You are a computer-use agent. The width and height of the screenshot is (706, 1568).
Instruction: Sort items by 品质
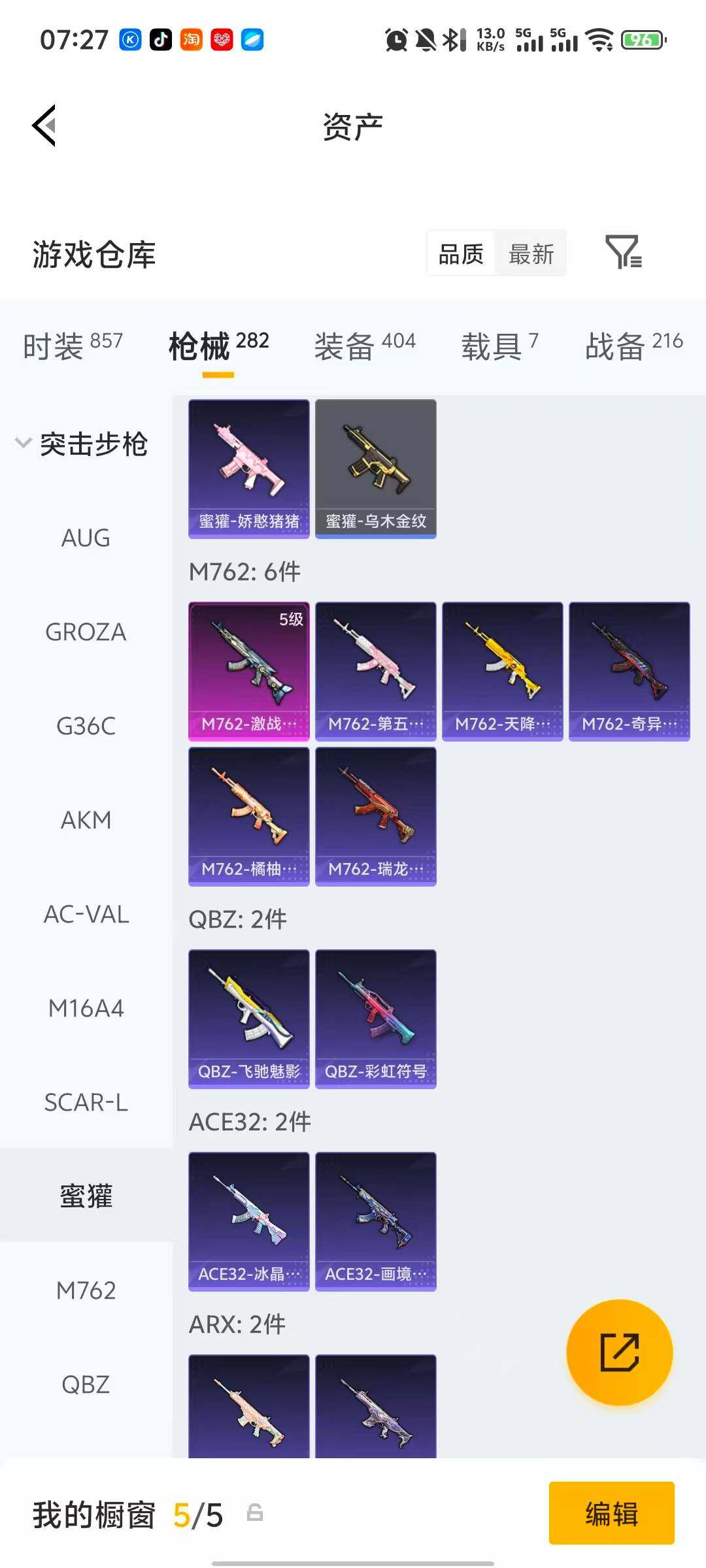coord(461,253)
